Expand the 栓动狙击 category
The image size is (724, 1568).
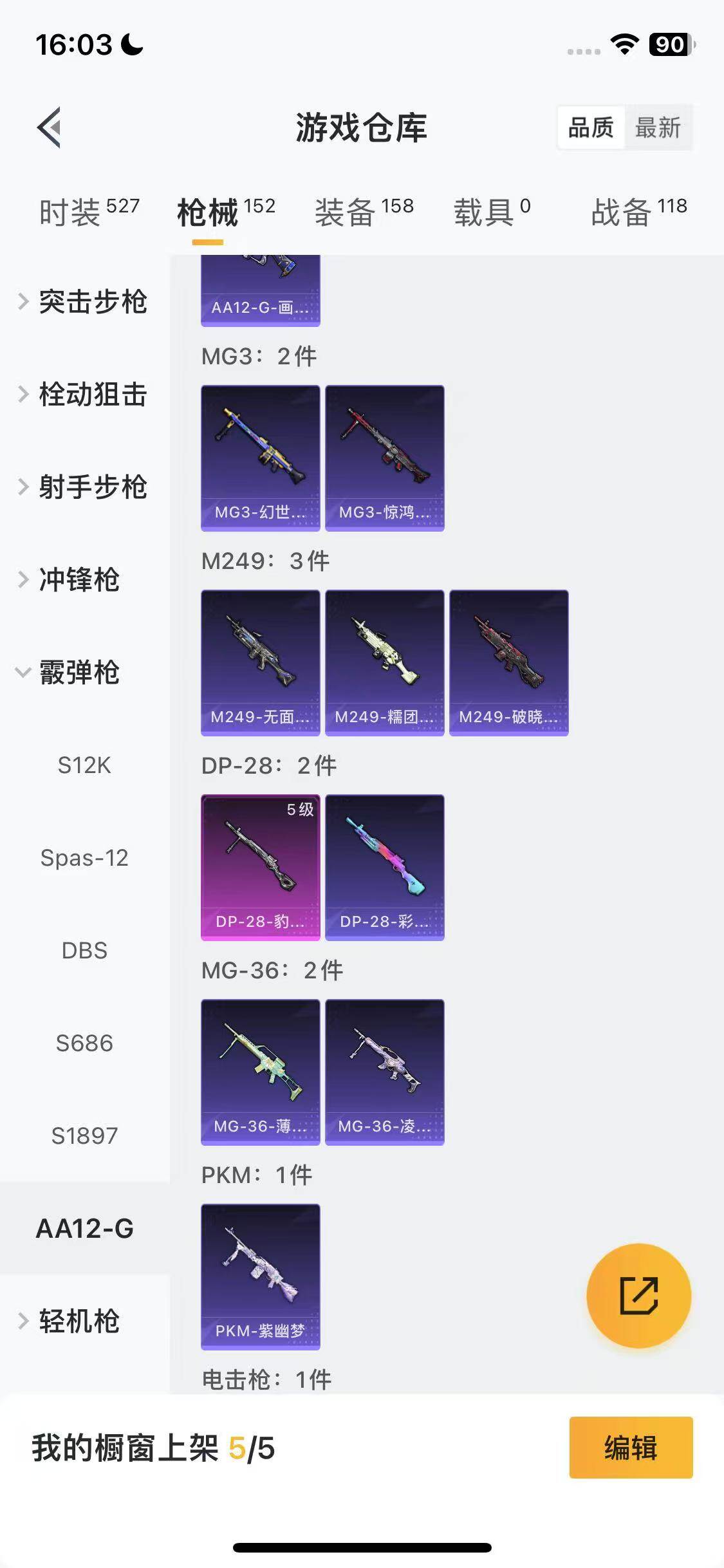pyautogui.click(x=84, y=395)
